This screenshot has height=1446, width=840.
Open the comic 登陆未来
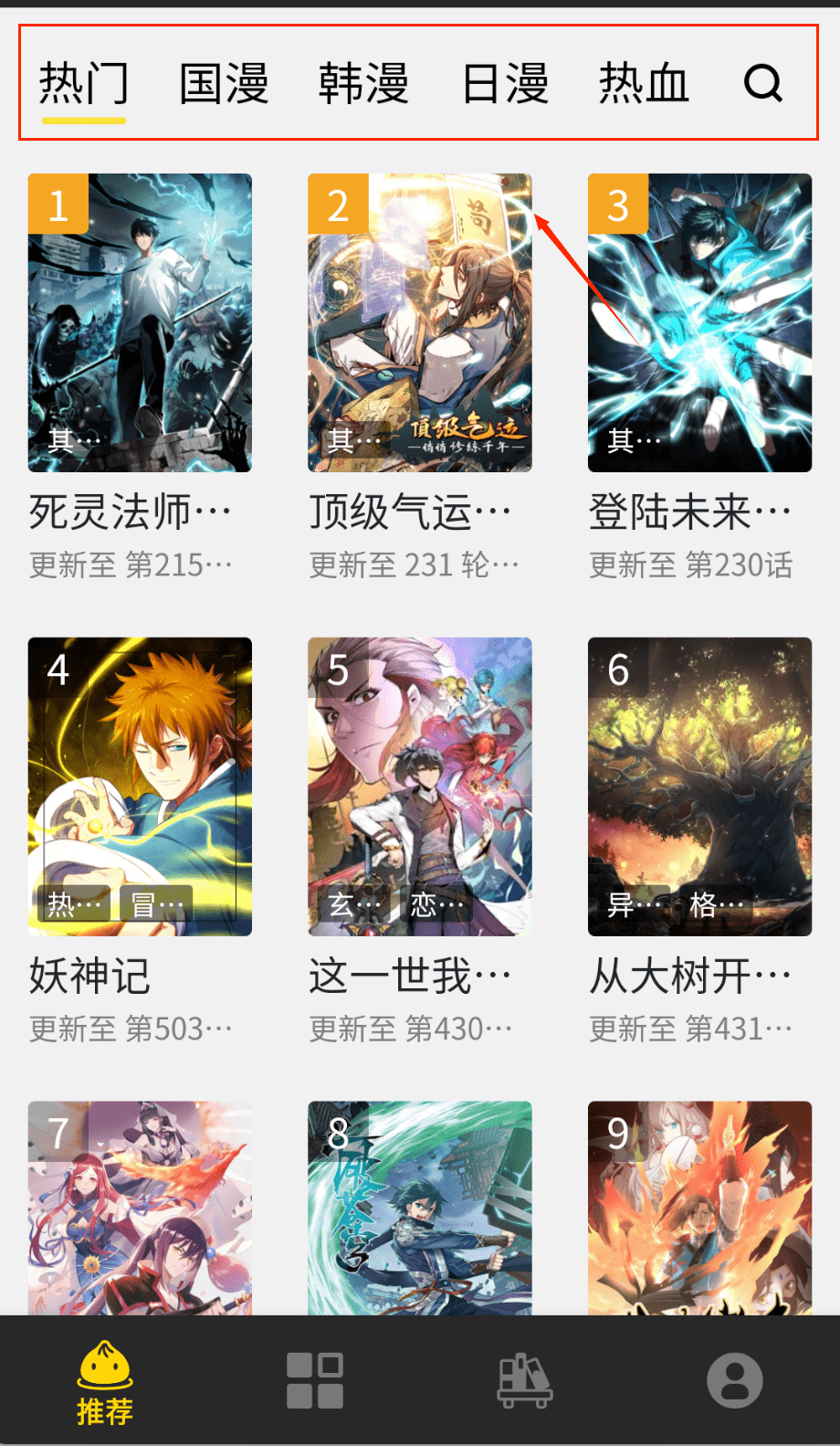pyautogui.click(x=699, y=323)
